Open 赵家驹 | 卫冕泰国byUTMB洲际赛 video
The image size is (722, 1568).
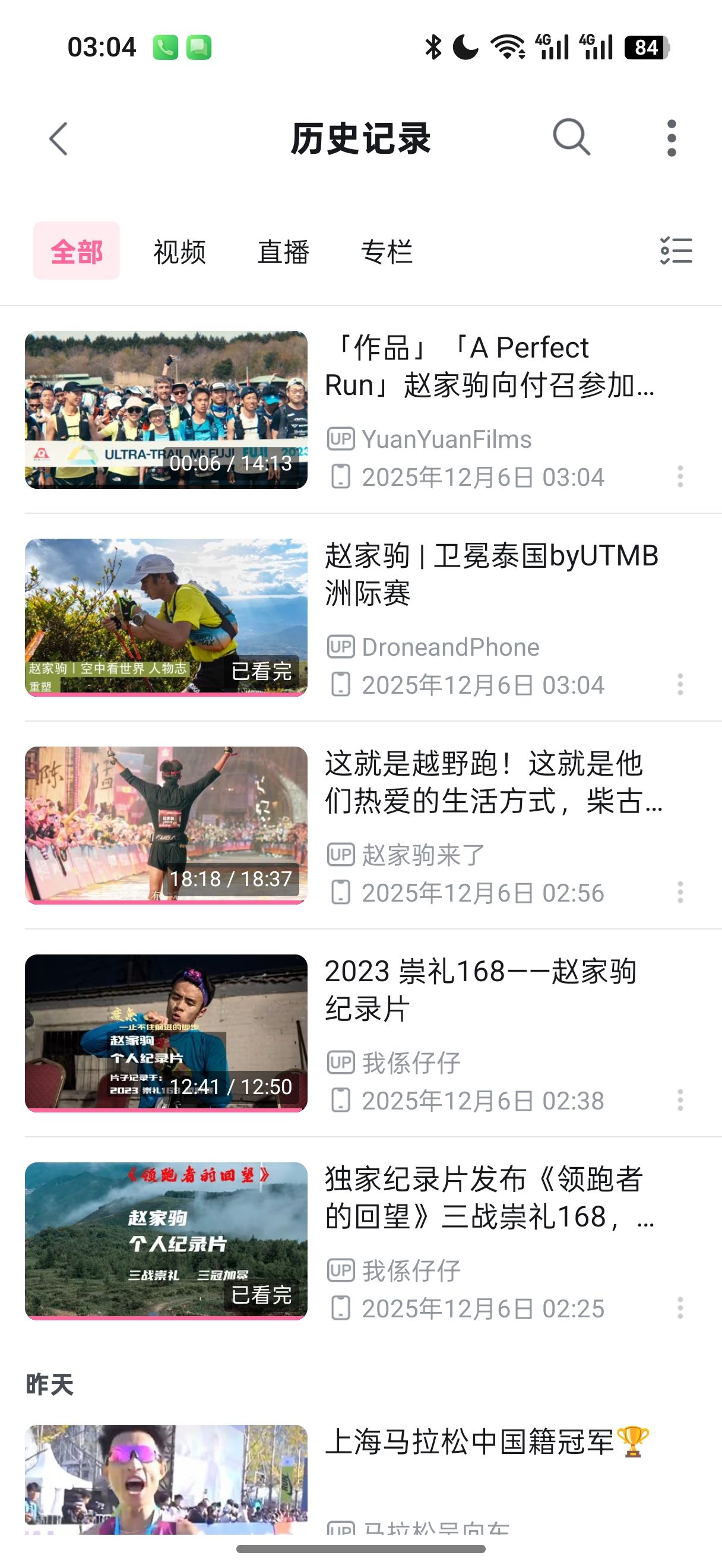pyautogui.click(x=166, y=617)
